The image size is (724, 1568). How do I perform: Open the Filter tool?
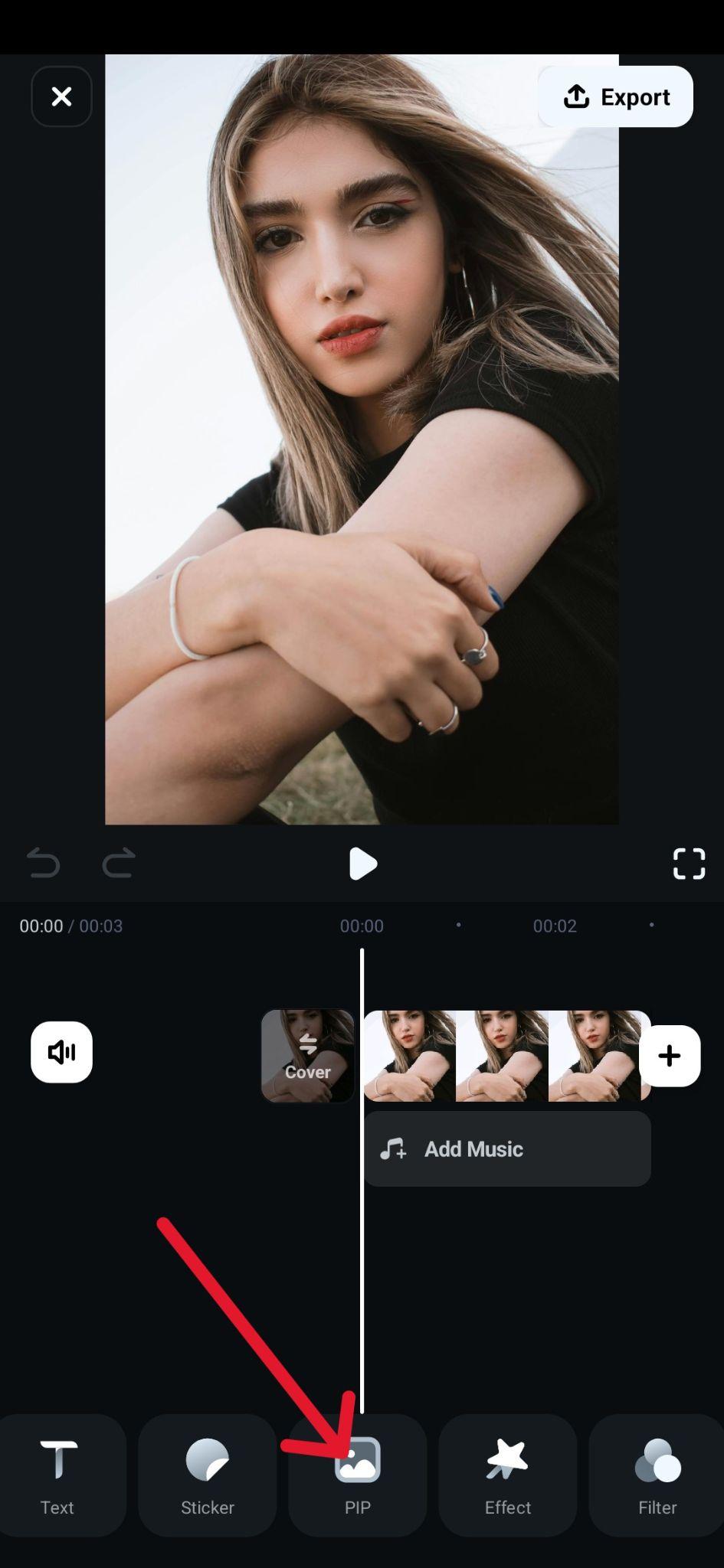tap(657, 1475)
